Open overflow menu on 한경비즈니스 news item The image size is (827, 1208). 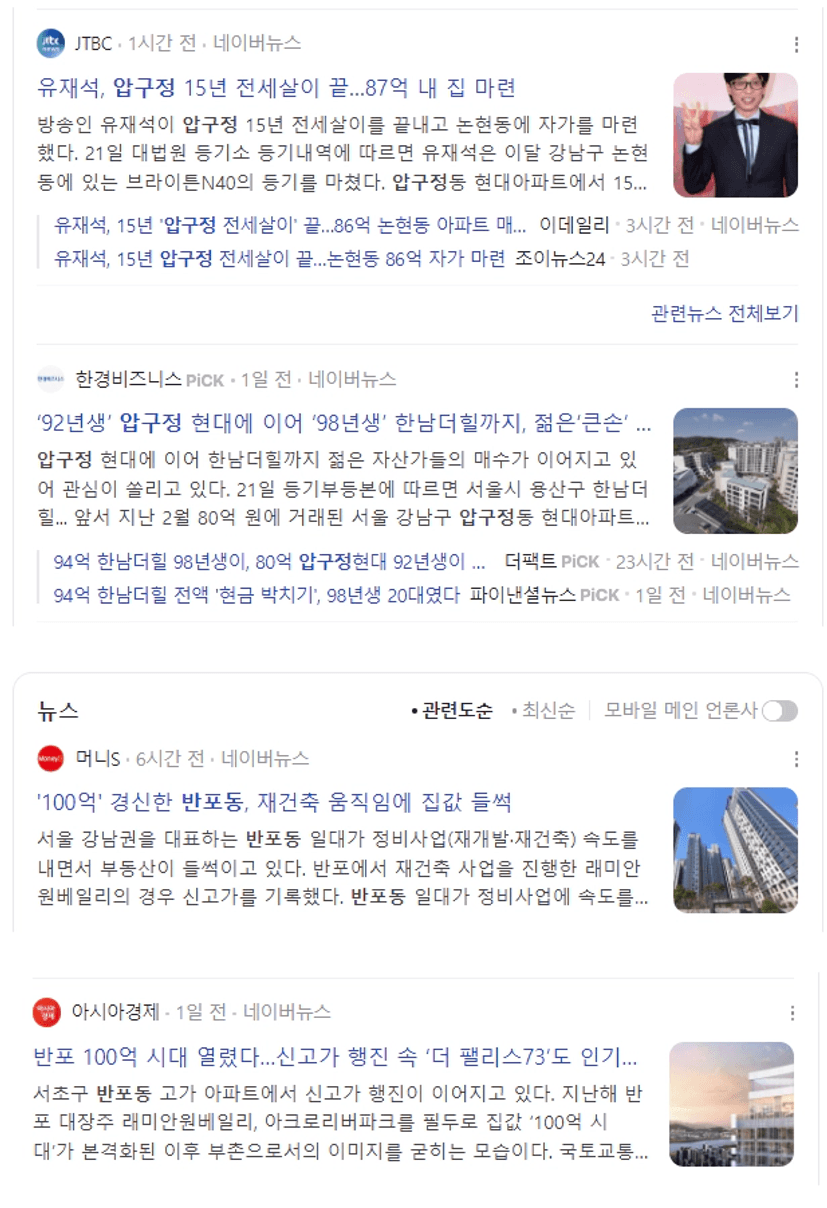tap(796, 380)
